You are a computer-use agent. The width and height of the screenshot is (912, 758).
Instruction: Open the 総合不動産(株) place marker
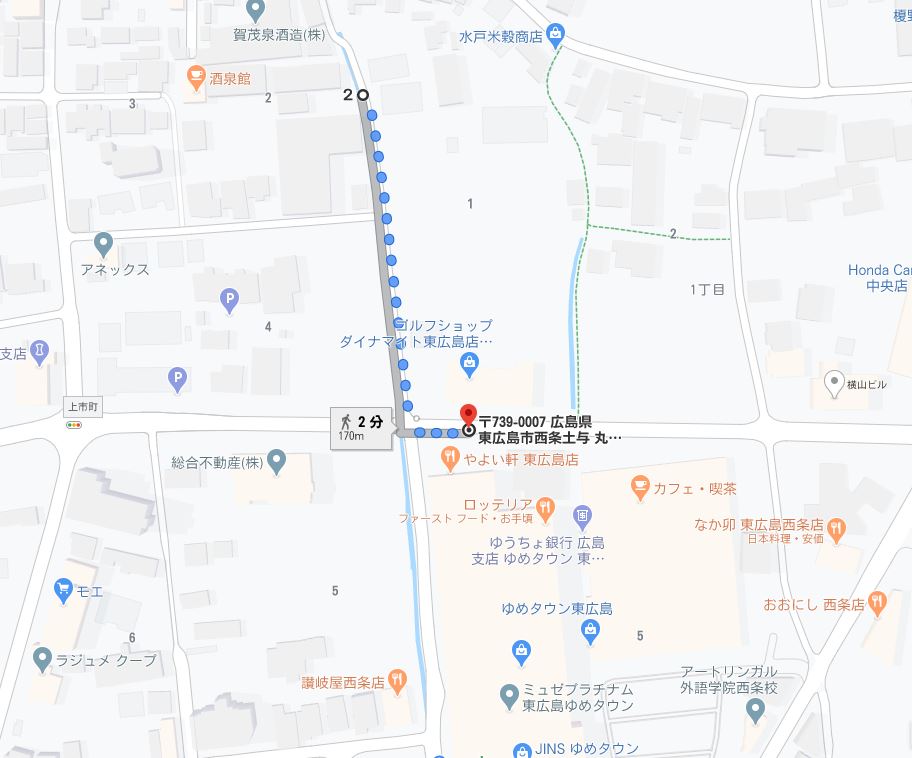pyautogui.click(x=277, y=462)
